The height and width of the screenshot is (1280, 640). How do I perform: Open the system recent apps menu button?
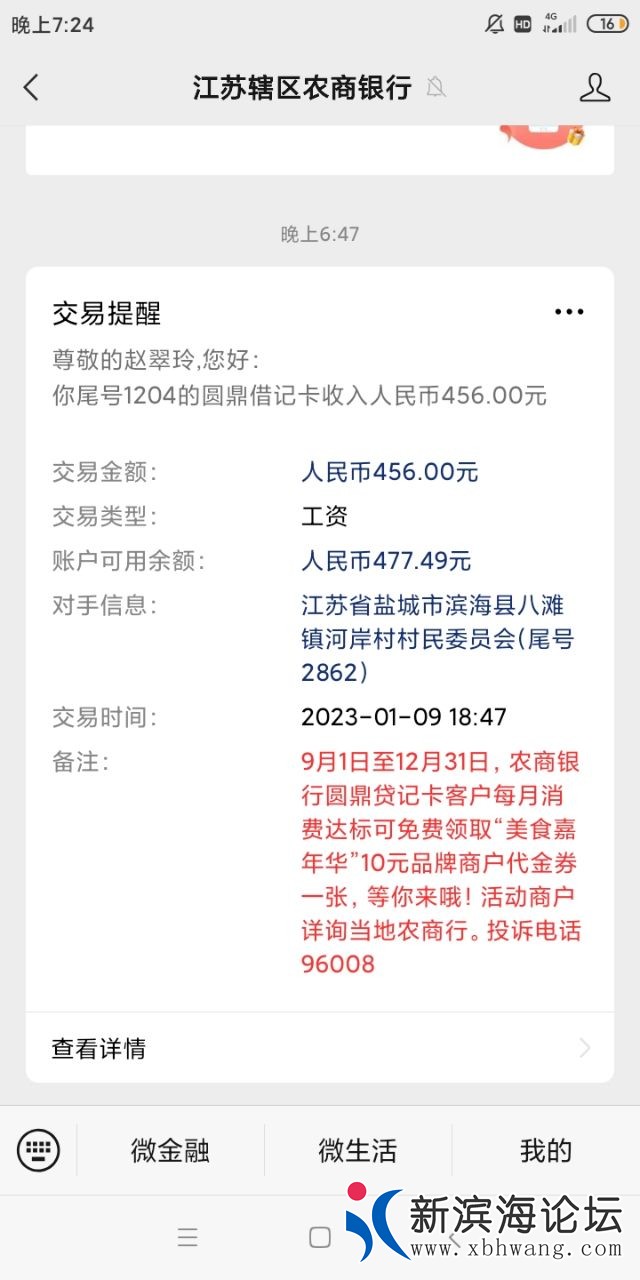point(187,1238)
